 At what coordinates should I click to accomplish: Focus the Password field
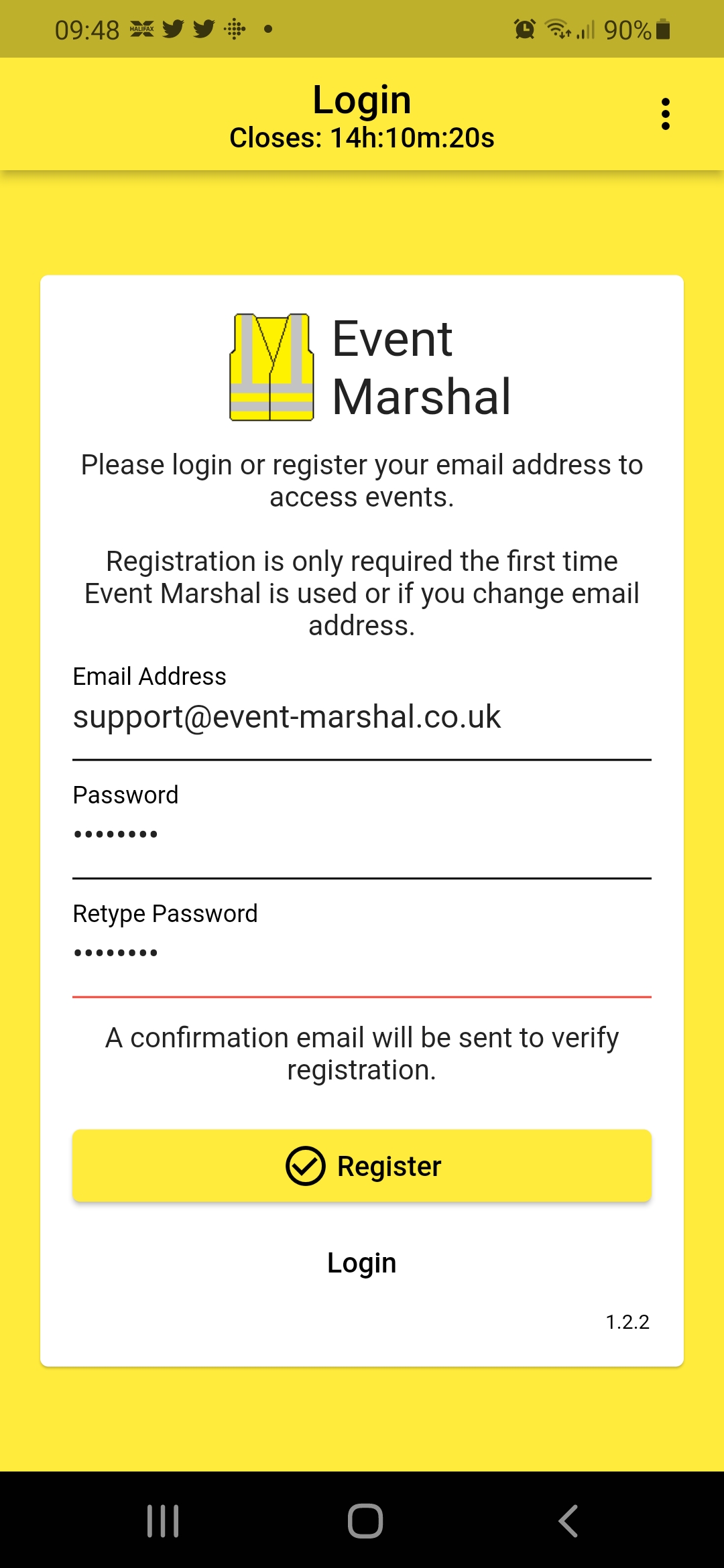point(362,836)
